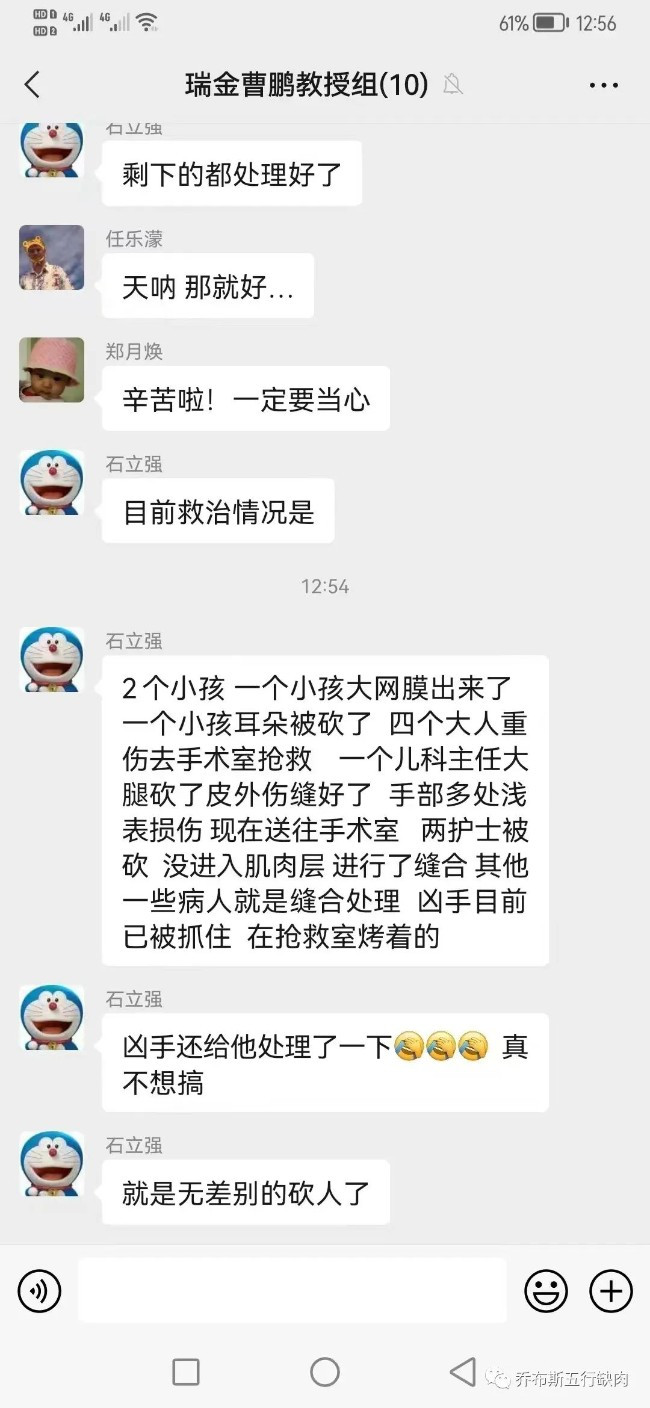
Task: Open 郑月焕's profile avatar
Action: coord(51,370)
